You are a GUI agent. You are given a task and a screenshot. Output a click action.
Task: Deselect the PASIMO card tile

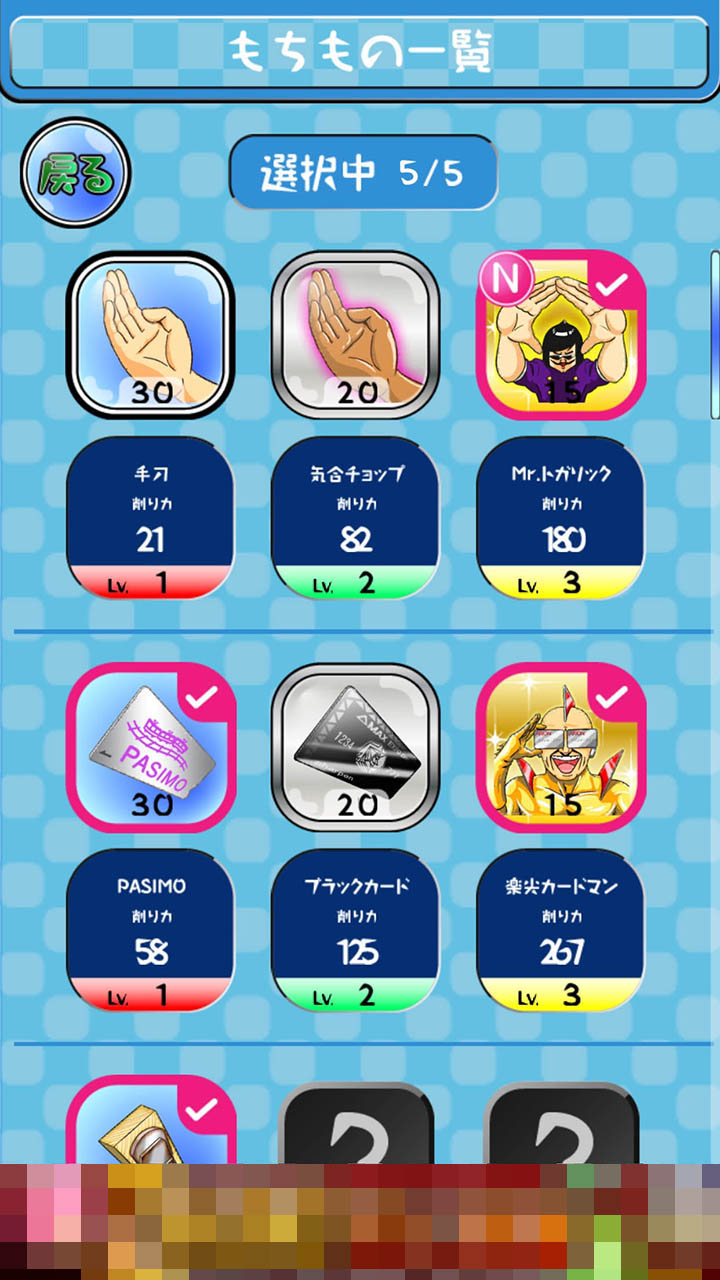pos(150,746)
